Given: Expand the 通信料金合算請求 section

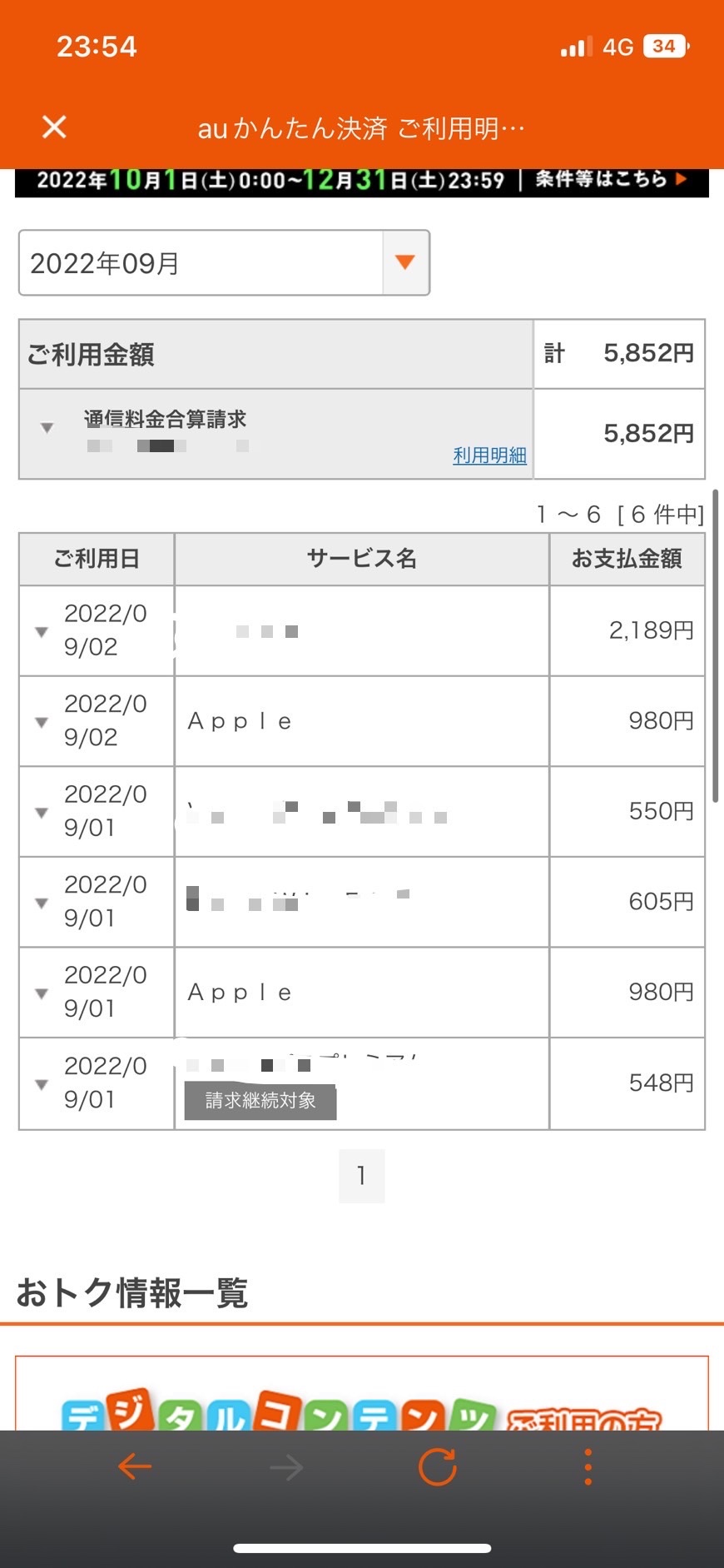Looking at the screenshot, I should (47, 428).
